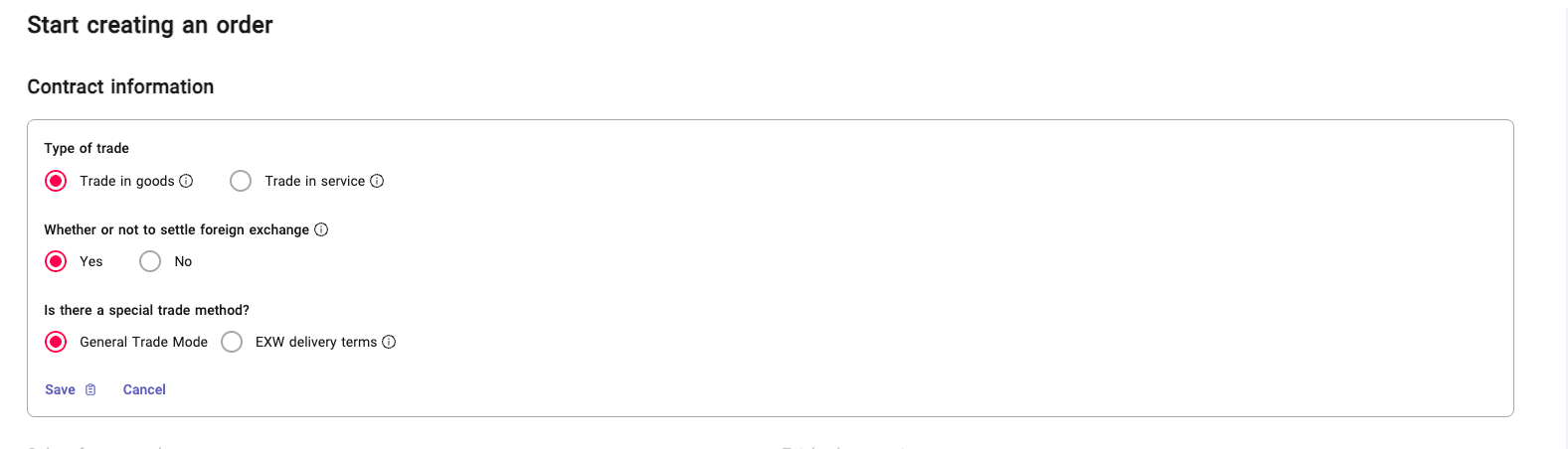Select the Trade in service option
Image resolution: width=1568 pixels, height=449 pixels.
click(241, 181)
